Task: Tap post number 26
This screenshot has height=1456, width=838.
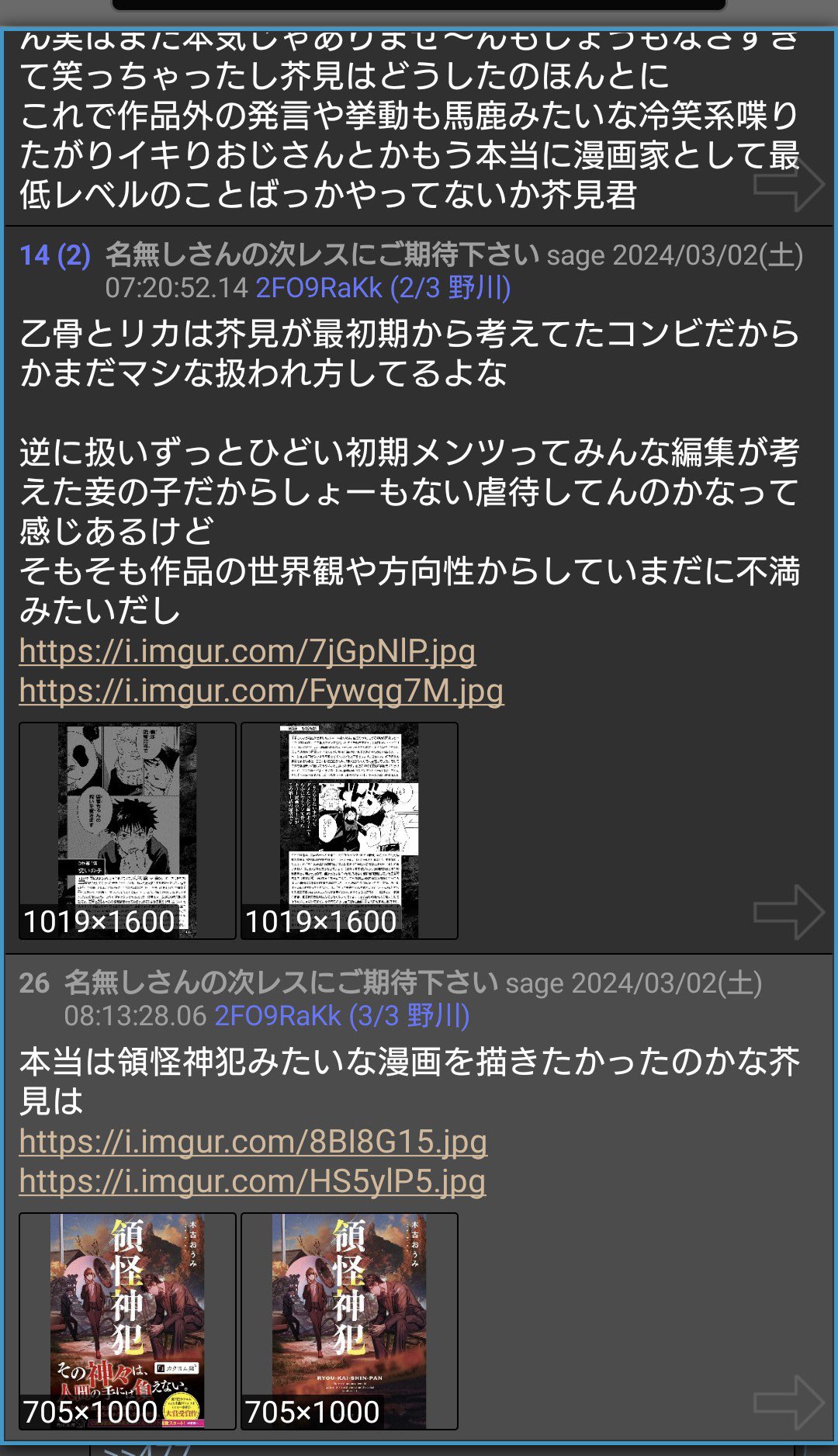Action: coord(34,983)
